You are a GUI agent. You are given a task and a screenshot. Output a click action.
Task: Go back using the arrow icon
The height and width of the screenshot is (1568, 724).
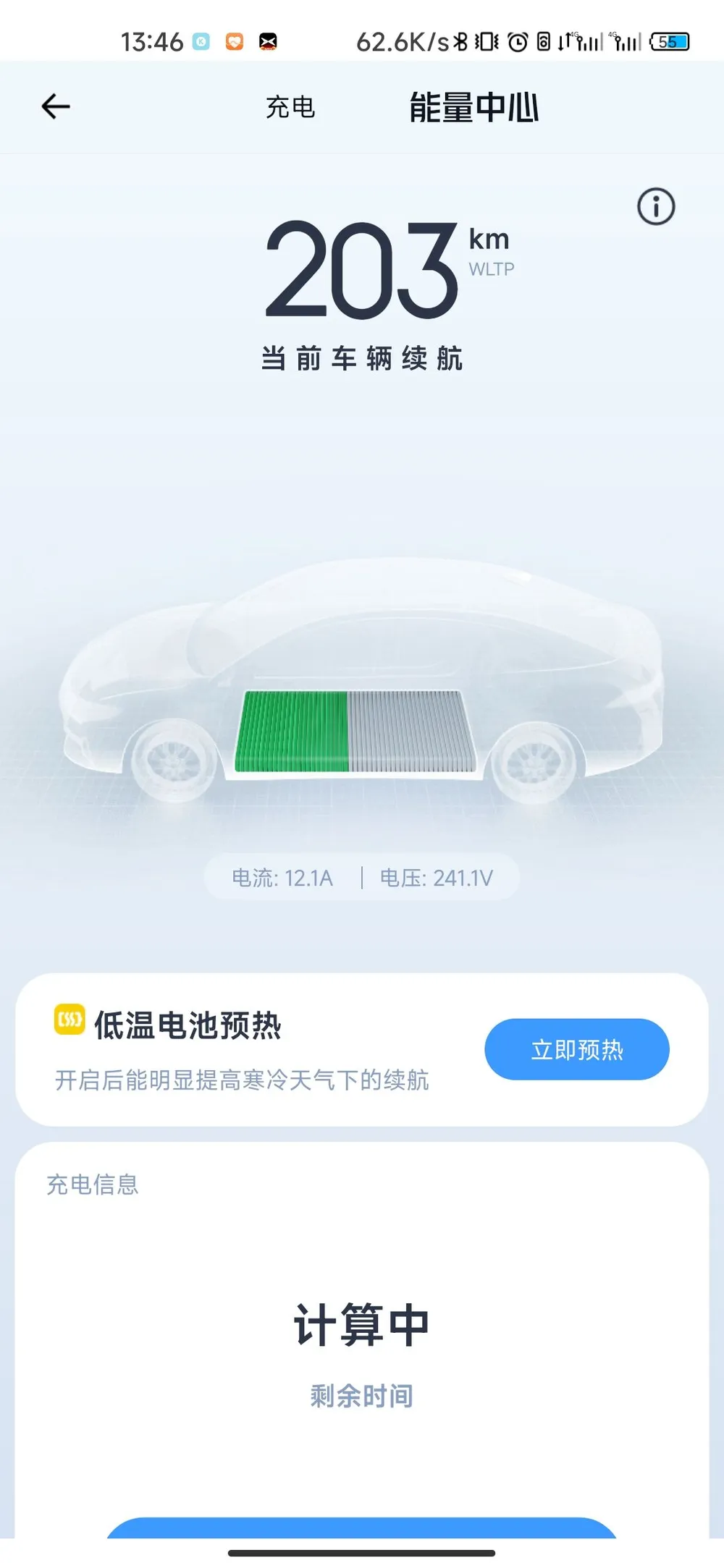[56, 107]
